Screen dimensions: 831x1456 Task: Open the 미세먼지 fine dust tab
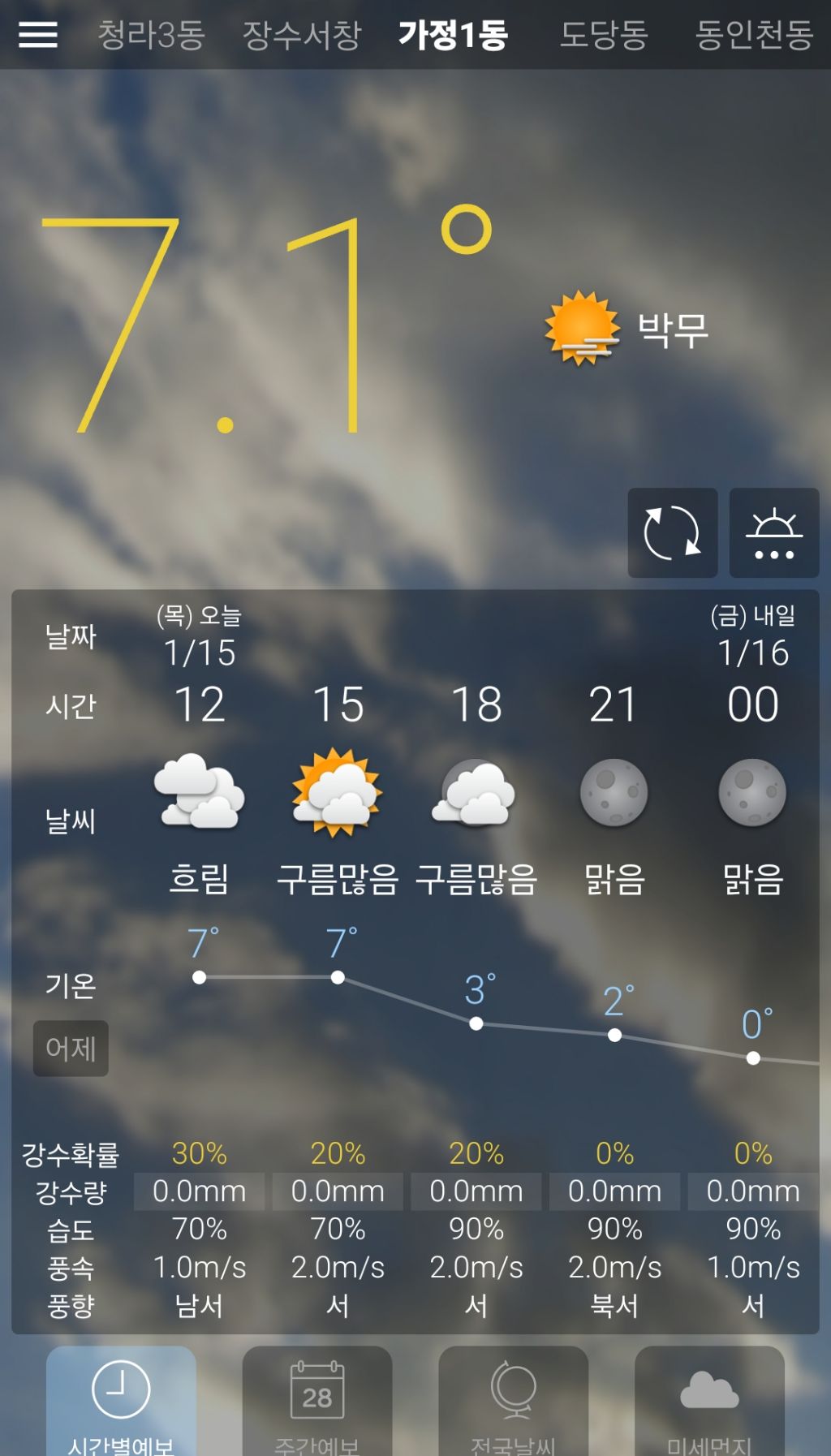[710, 1401]
